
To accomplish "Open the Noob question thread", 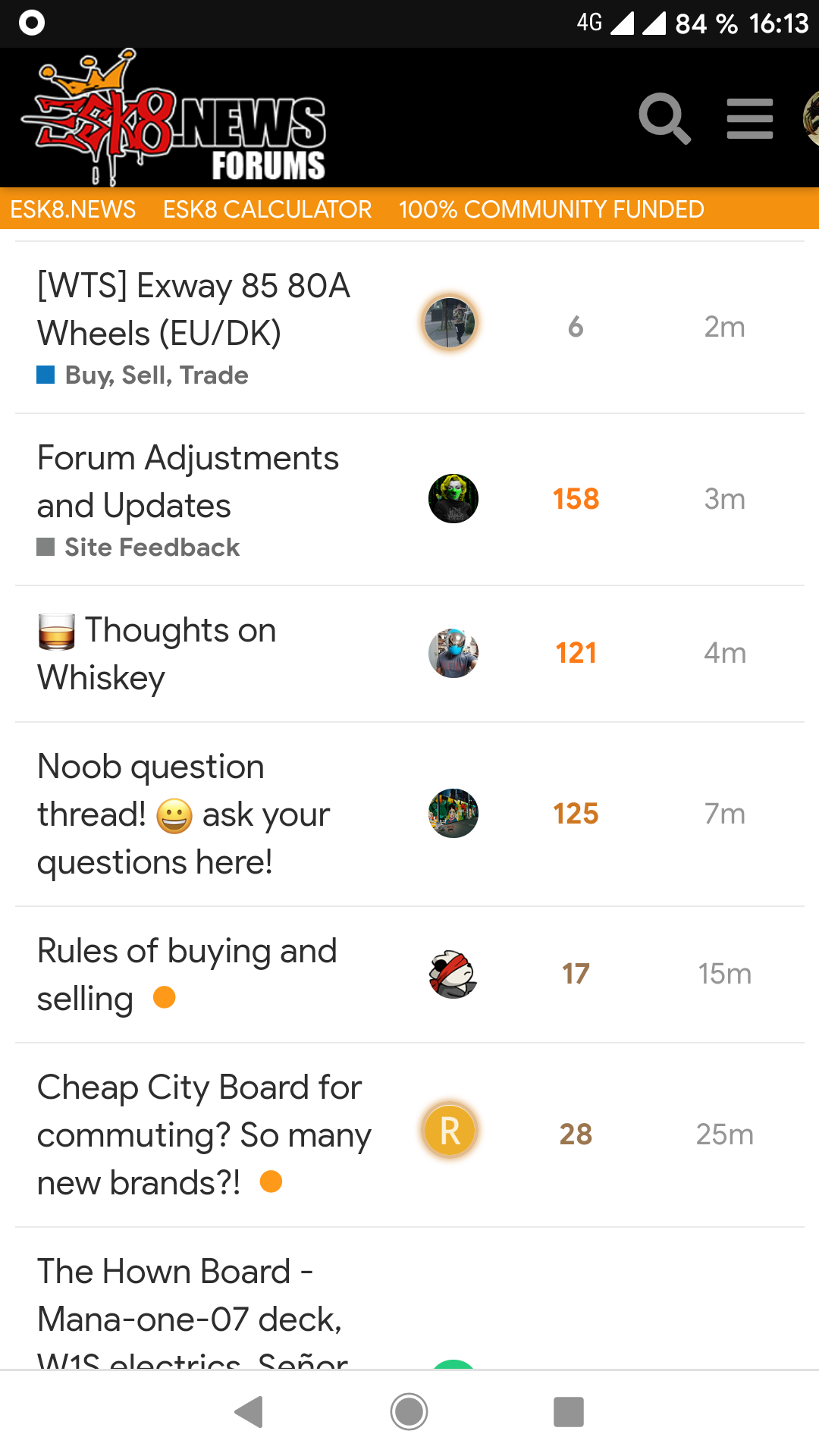I will [184, 814].
